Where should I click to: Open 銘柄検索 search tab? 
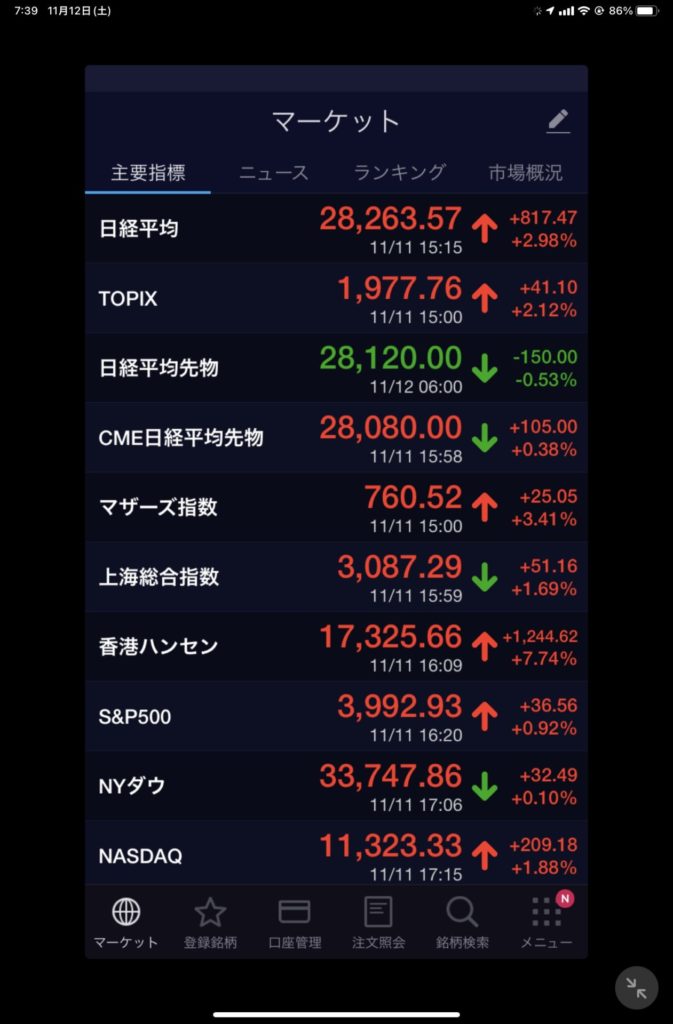(462, 923)
